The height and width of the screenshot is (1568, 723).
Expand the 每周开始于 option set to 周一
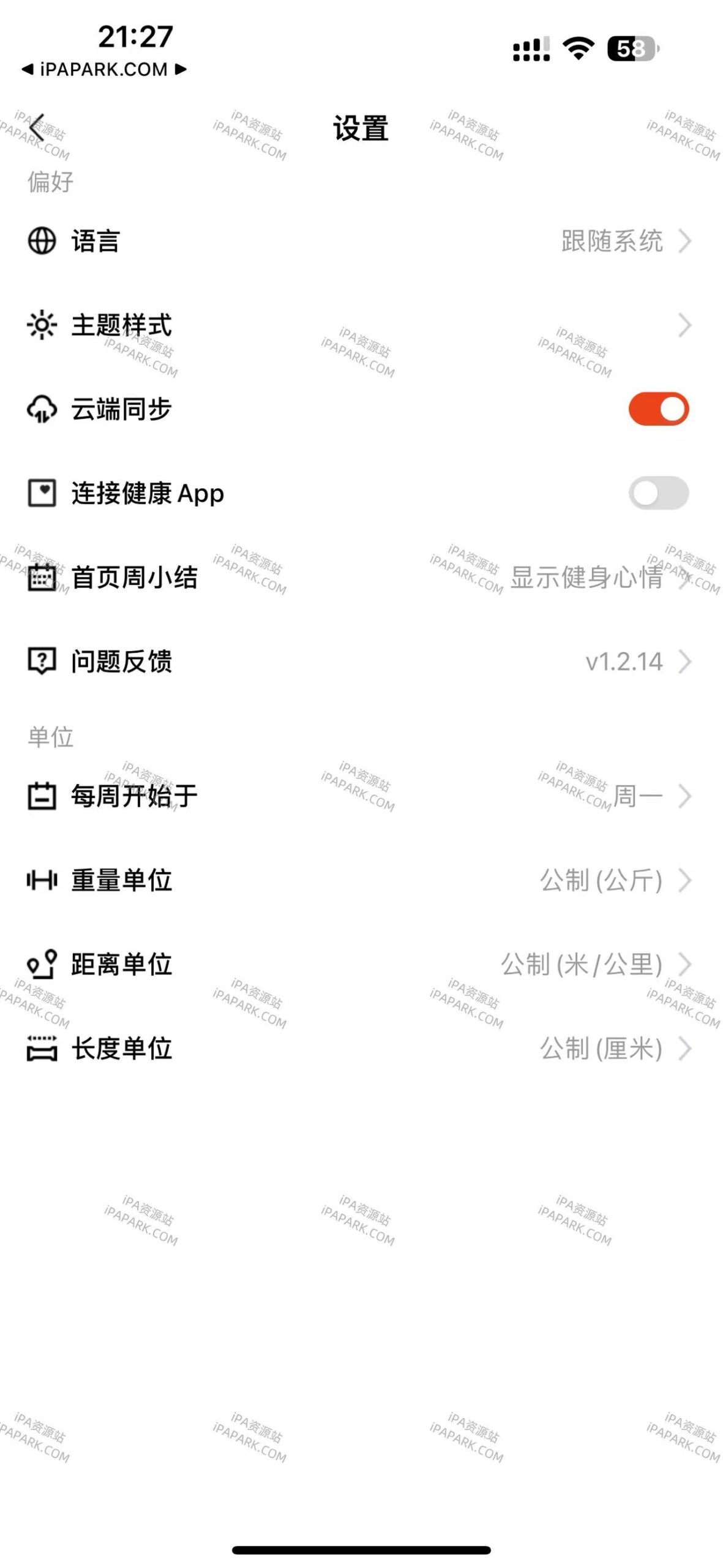pyautogui.click(x=361, y=795)
